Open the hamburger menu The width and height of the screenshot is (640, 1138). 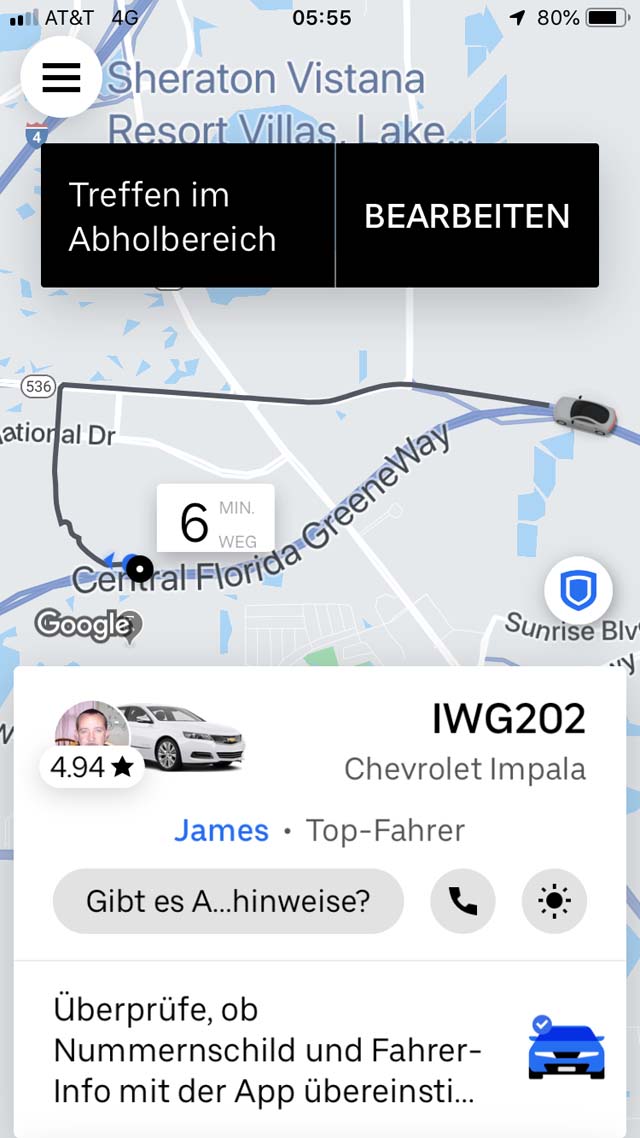click(61, 77)
